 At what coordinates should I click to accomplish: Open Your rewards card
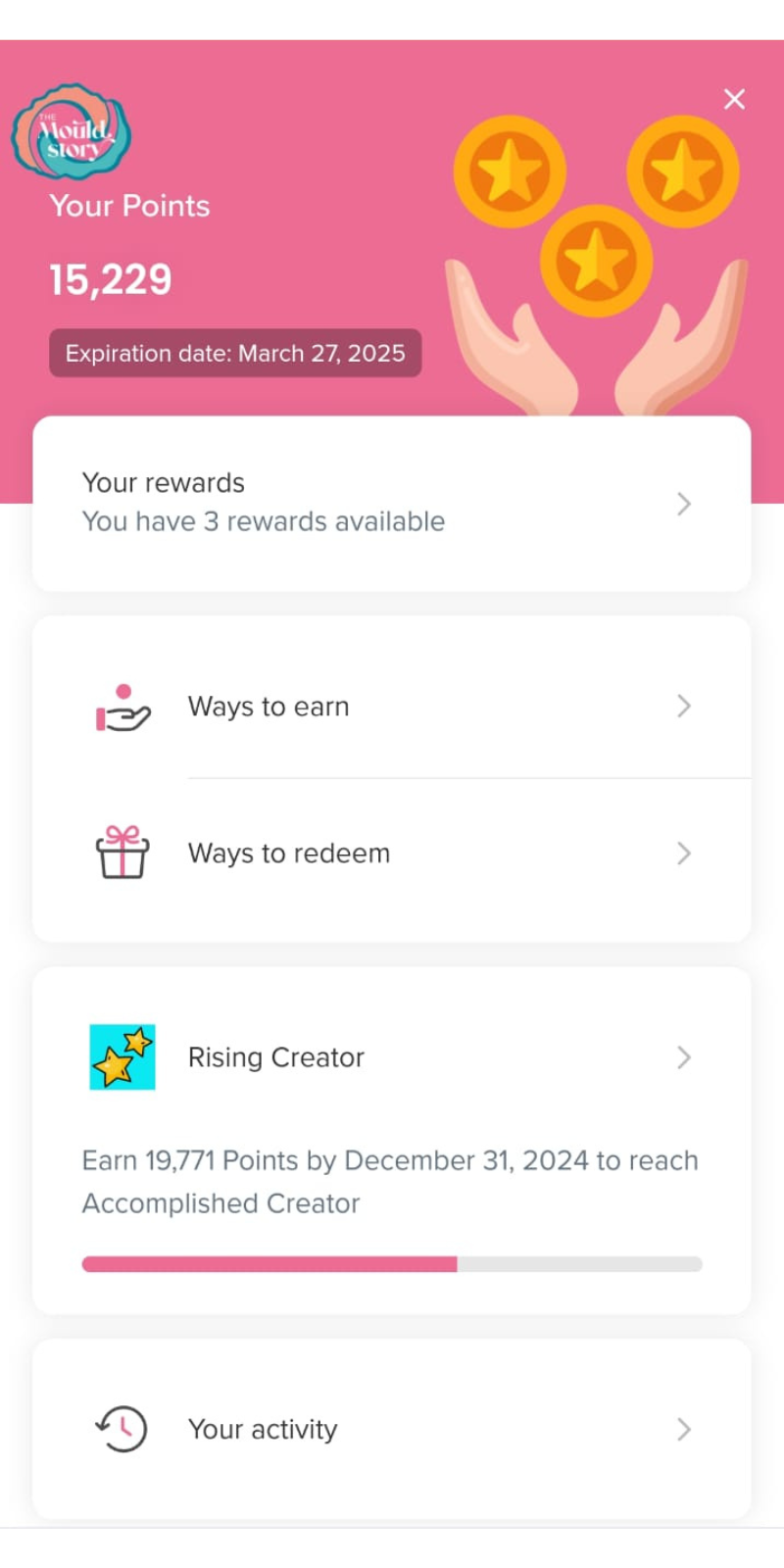(392, 503)
